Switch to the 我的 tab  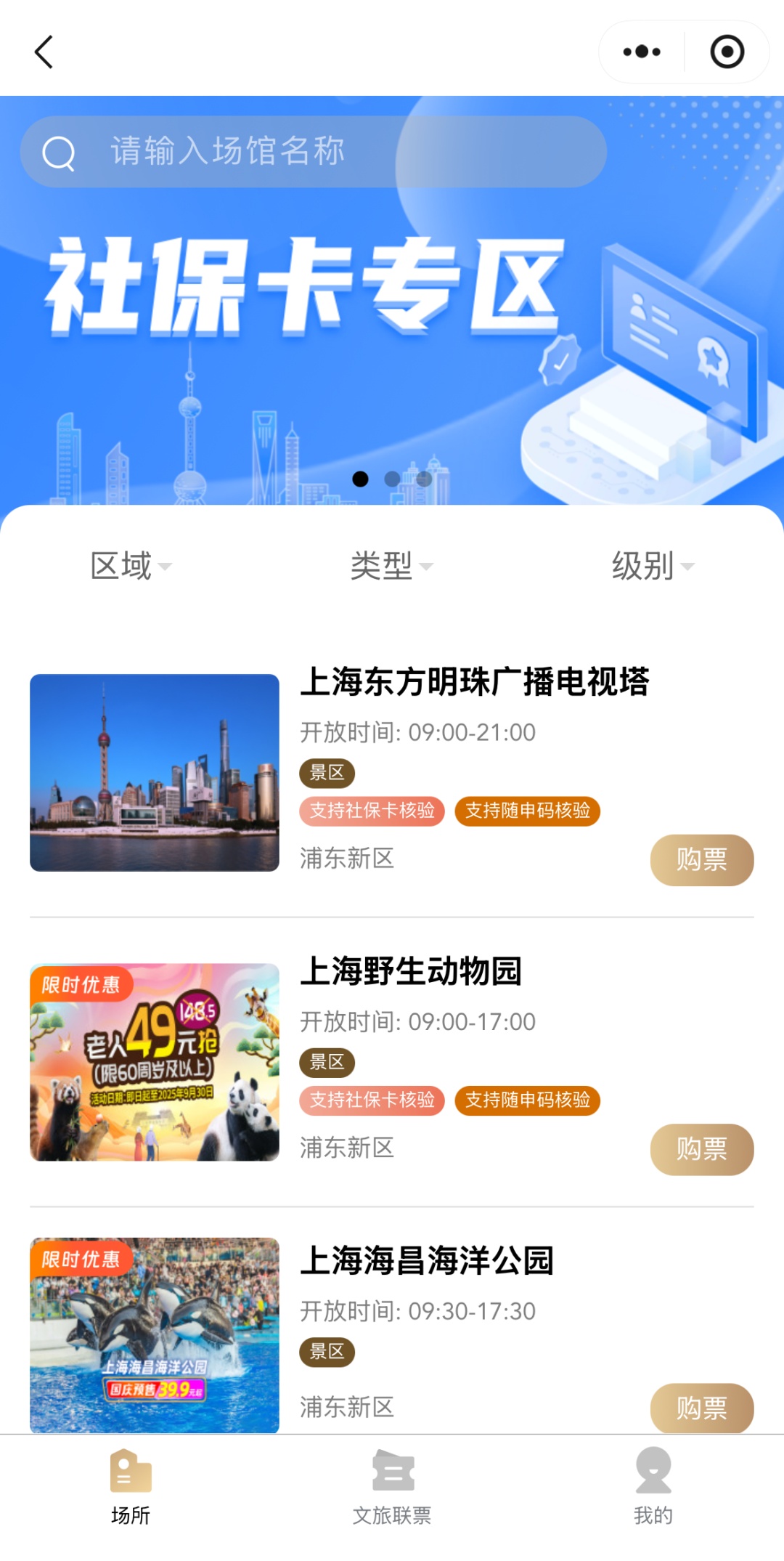[x=653, y=1486]
